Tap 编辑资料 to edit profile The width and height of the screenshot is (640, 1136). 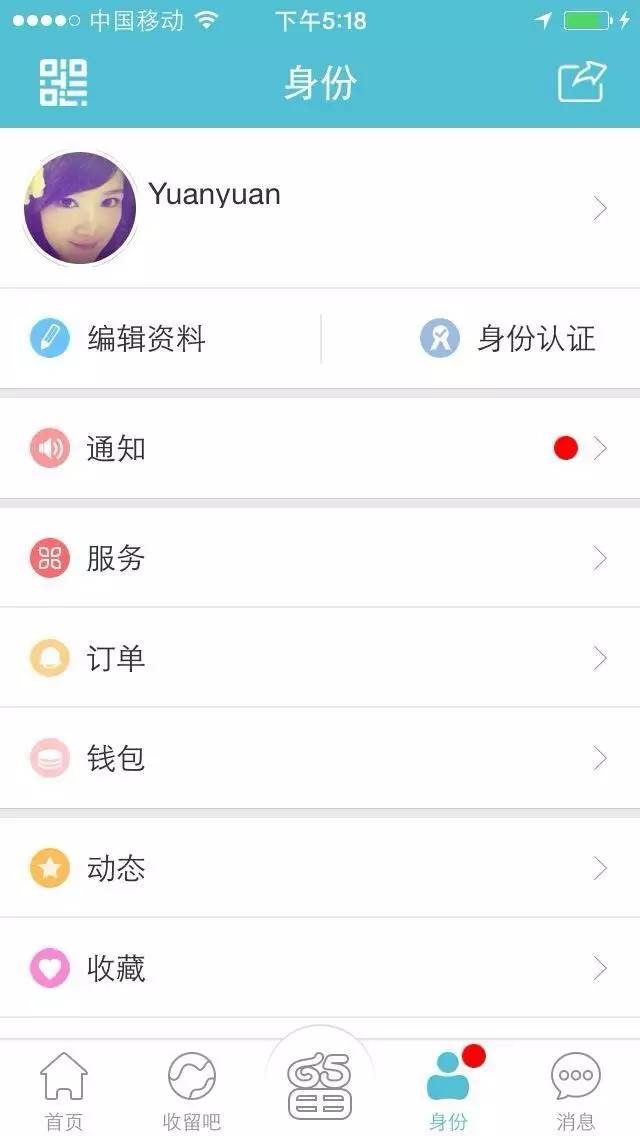pyautogui.click(x=160, y=338)
